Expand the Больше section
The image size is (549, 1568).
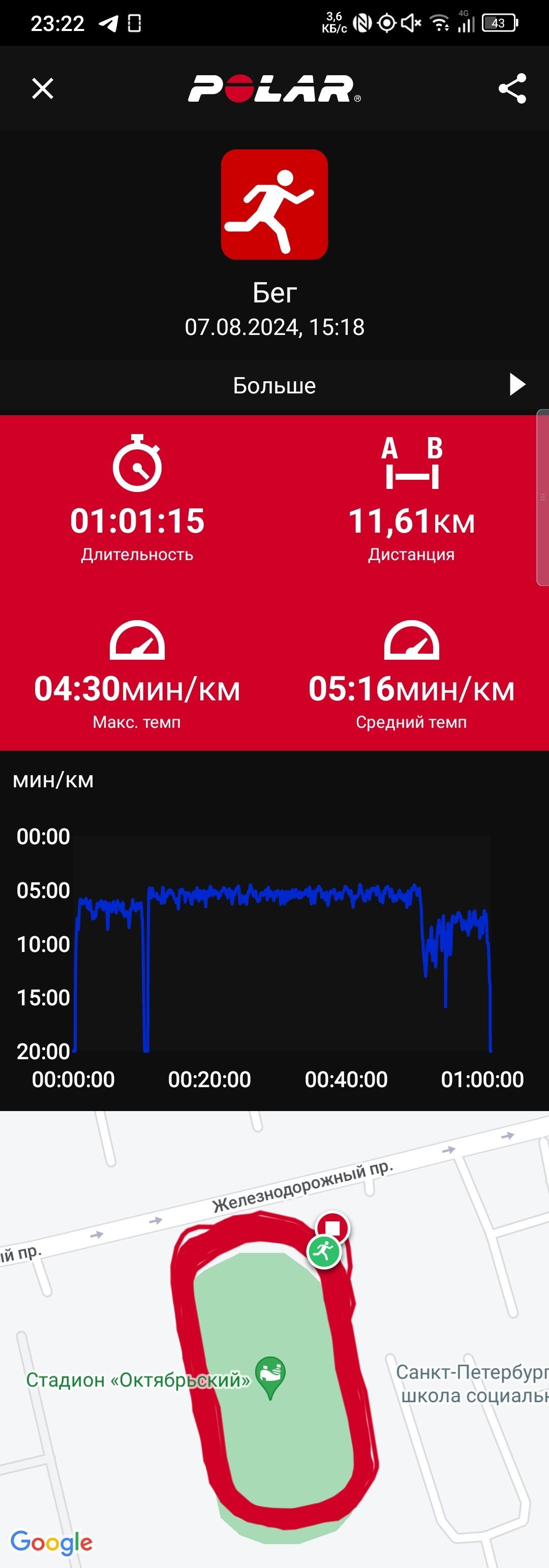(274, 385)
